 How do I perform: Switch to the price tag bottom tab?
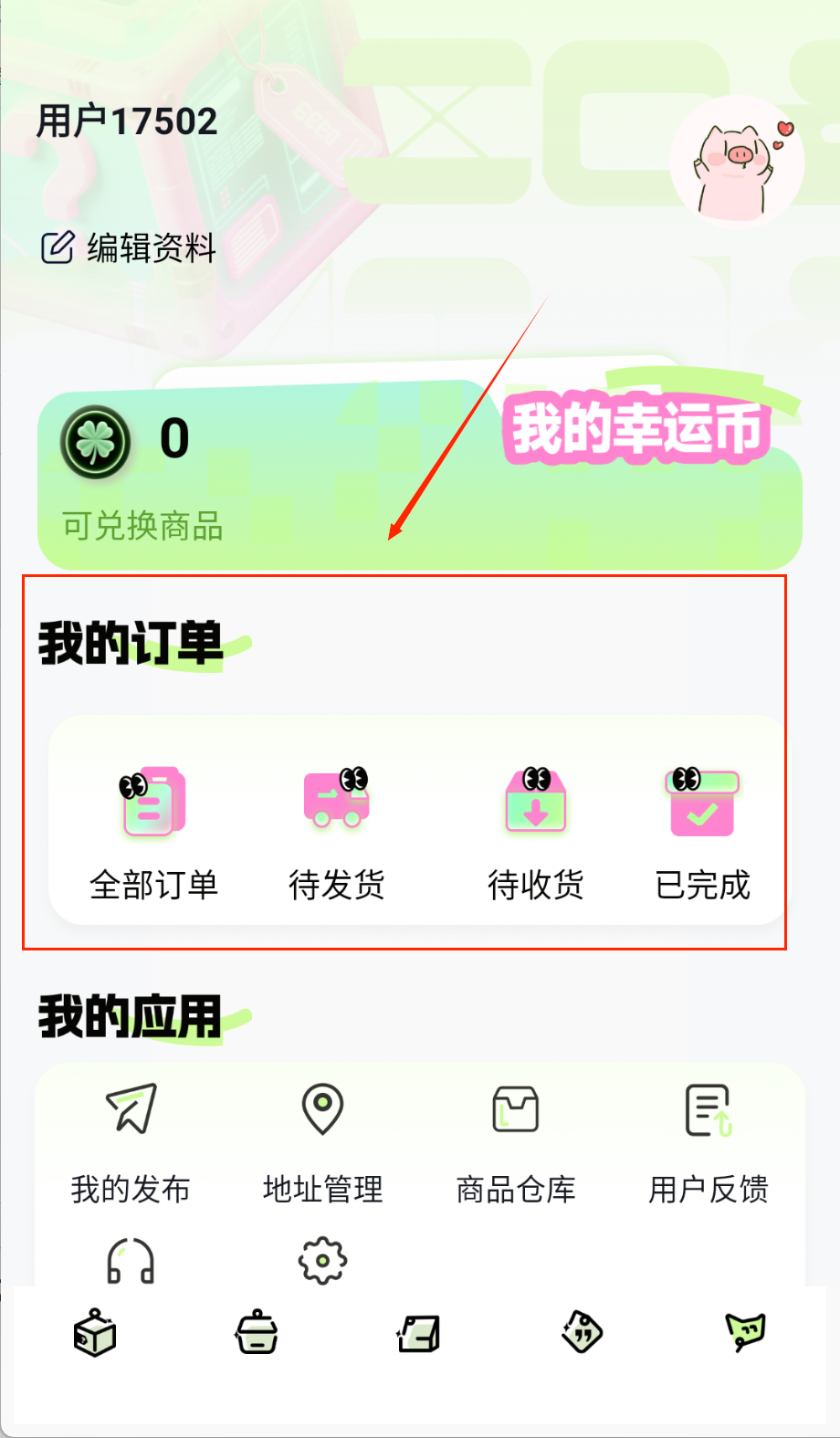582,1334
